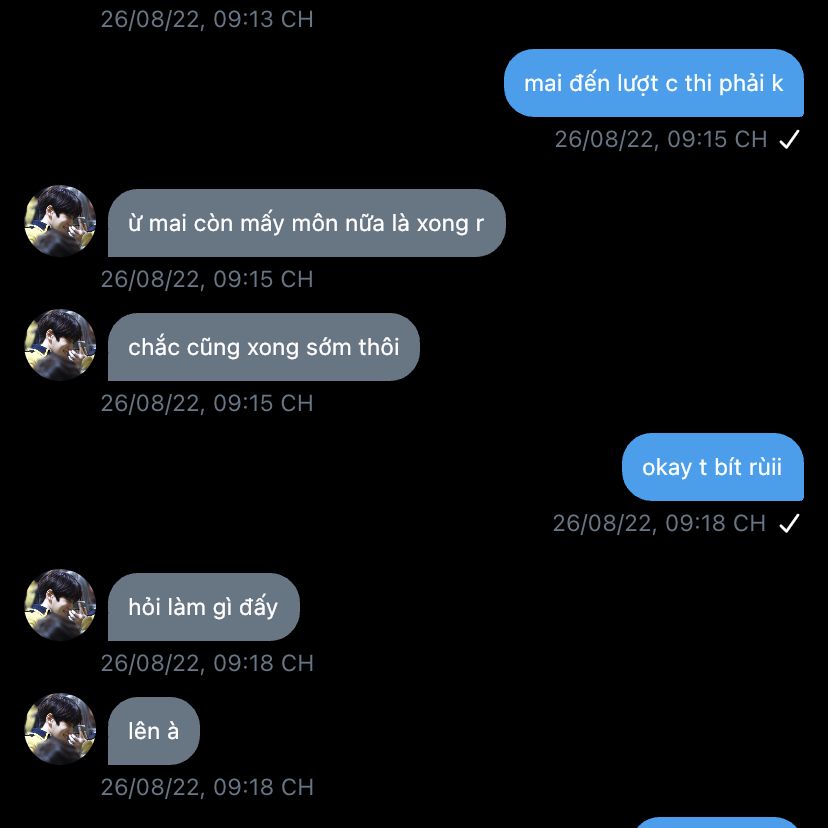View profile from avatar next to "lên à"
The image size is (828, 828).
point(60,729)
